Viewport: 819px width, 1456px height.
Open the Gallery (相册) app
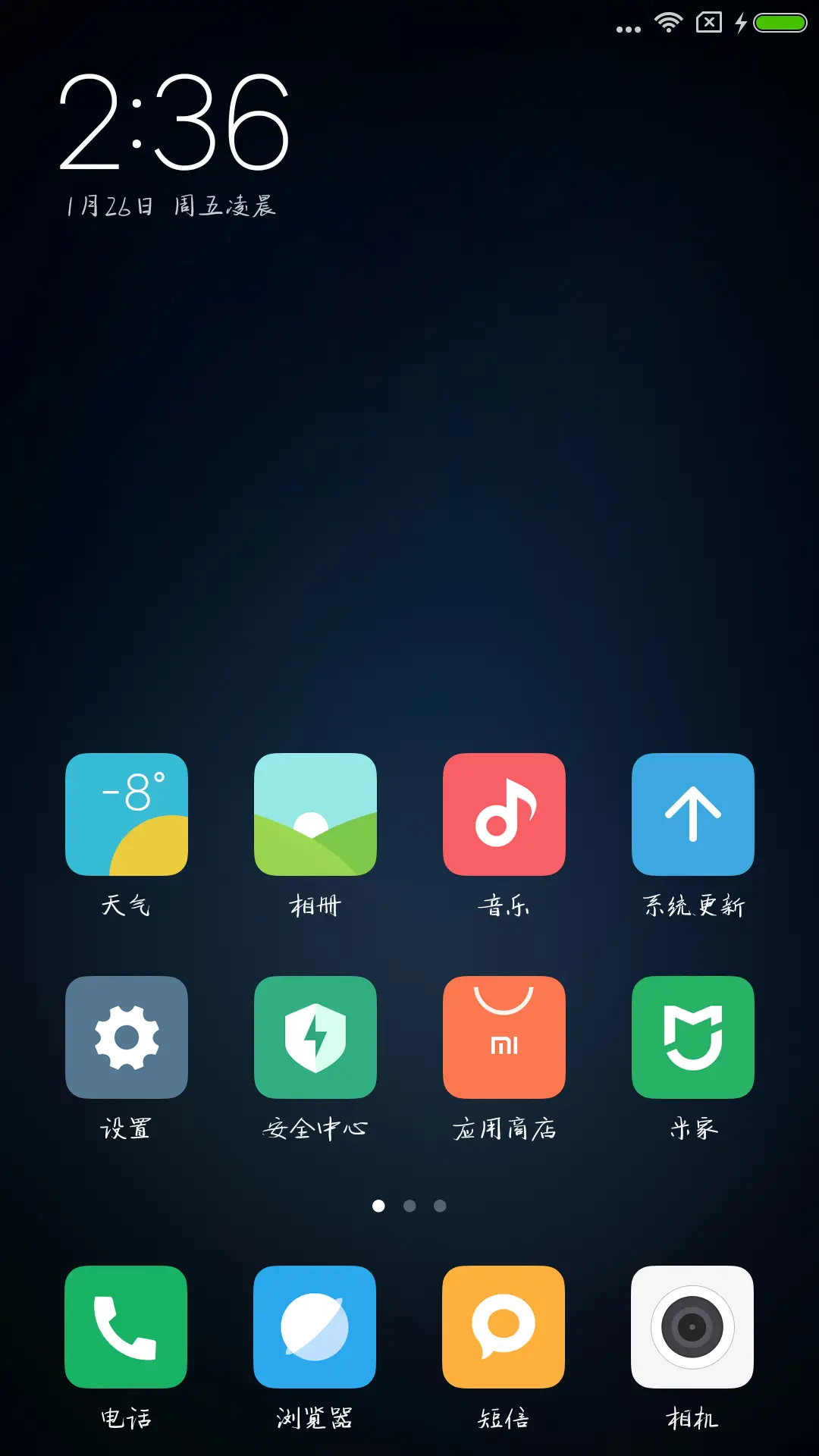coord(315,814)
